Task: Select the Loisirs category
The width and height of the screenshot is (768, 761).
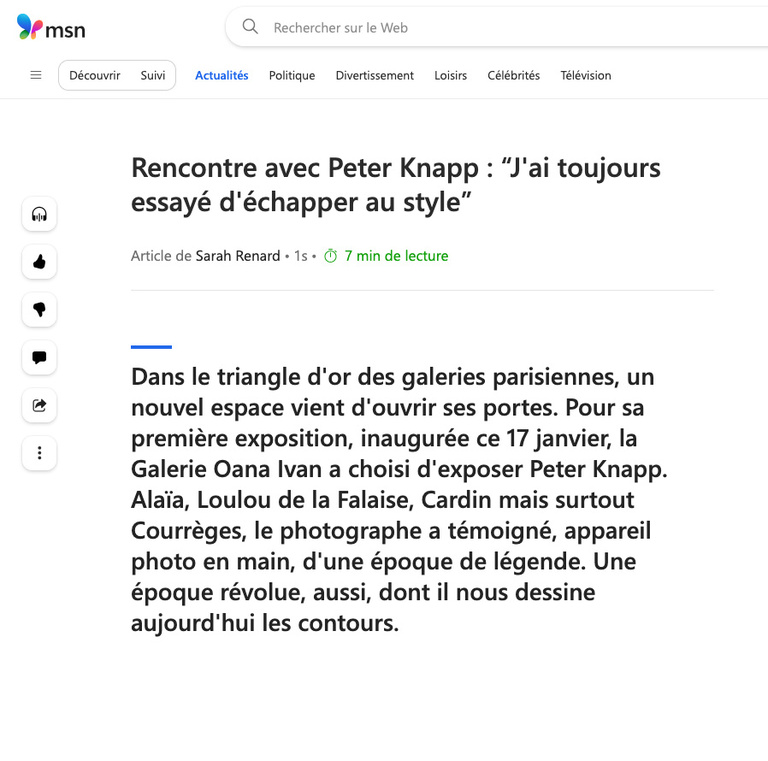Action: 450,75
